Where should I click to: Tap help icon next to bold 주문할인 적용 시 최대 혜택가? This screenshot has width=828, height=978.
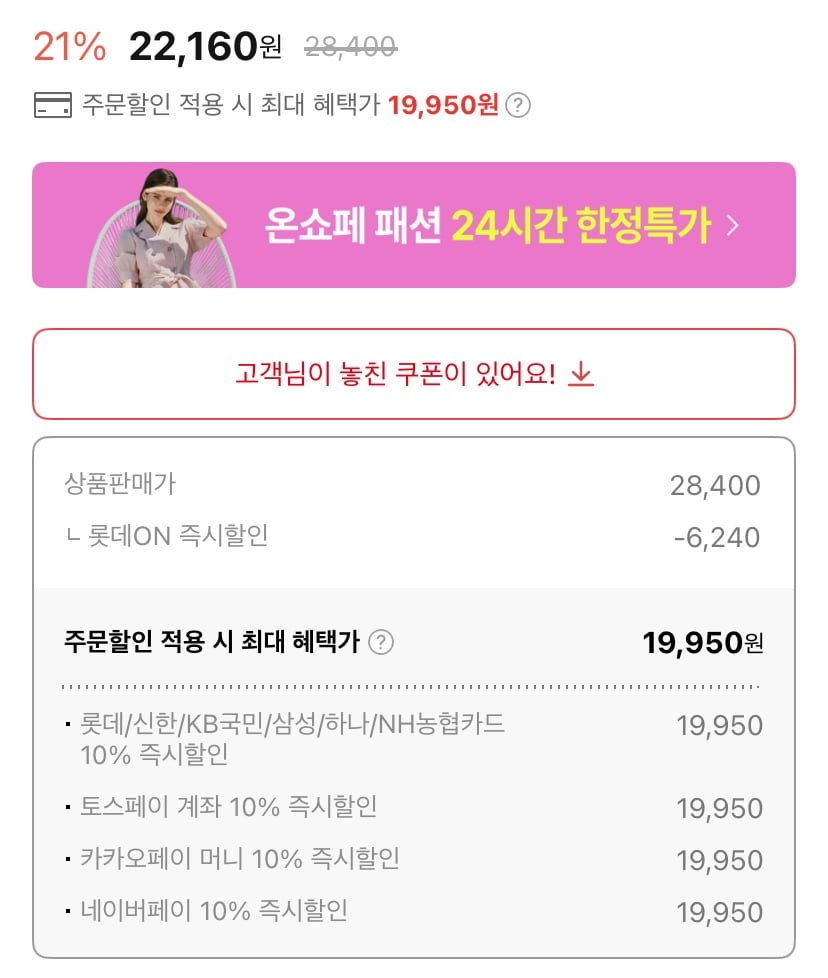point(381,643)
